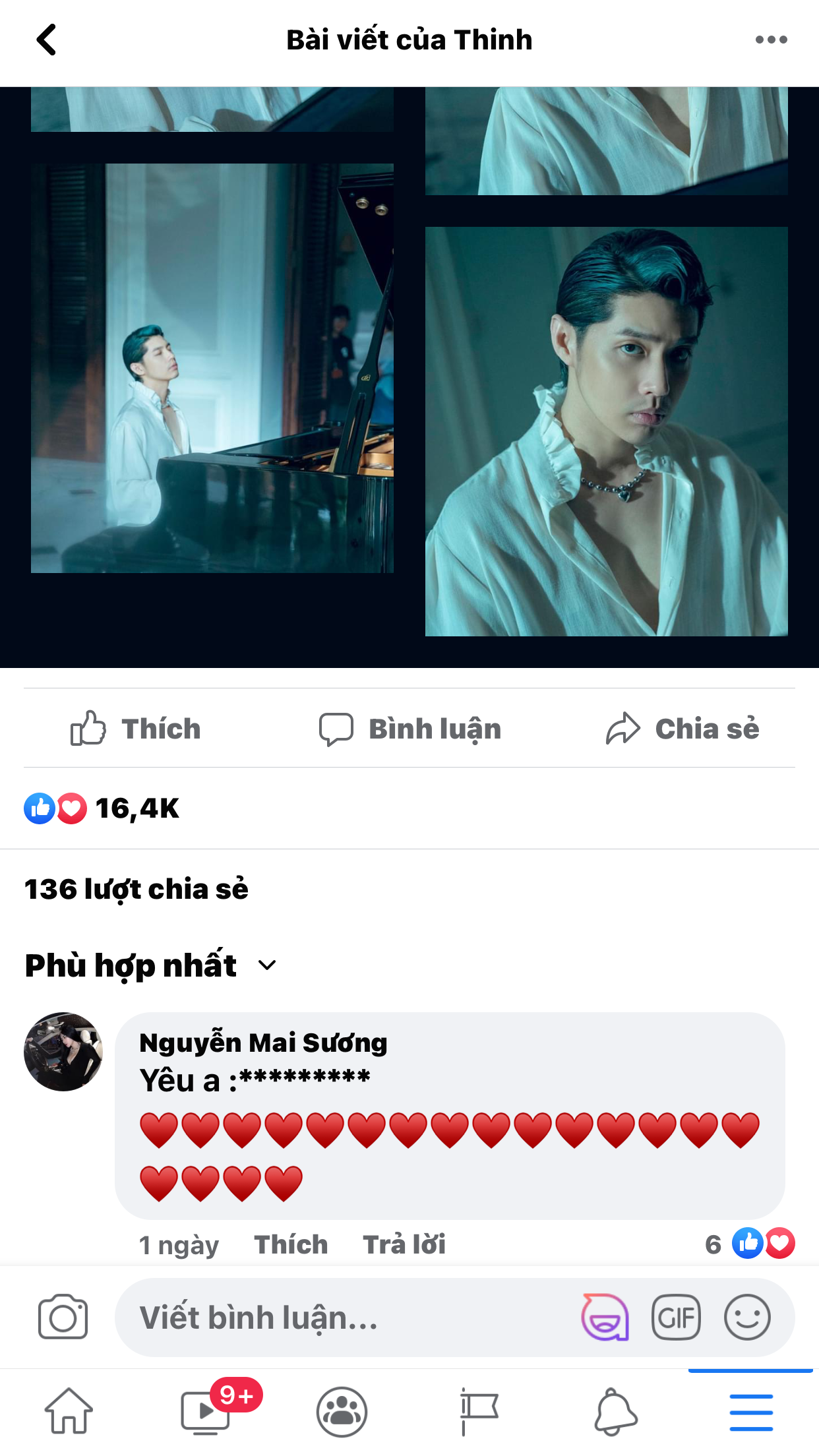This screenshot has width=819, height=1456.
Task: Like this post with Thích
Action: [136, 729]
